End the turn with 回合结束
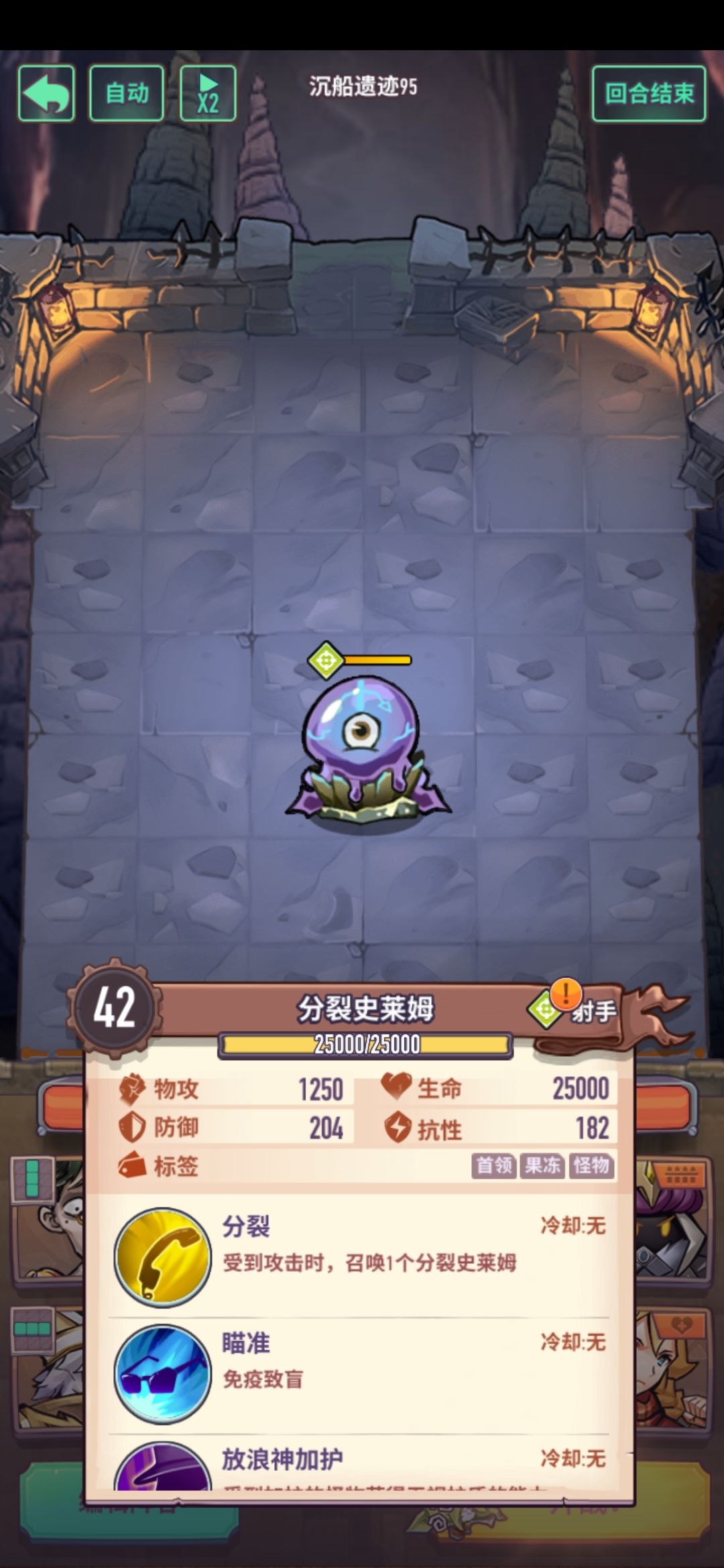Image resolution: width=724 pixels, height=1568 pixels. pyautogui.click(x=648, y=94)
